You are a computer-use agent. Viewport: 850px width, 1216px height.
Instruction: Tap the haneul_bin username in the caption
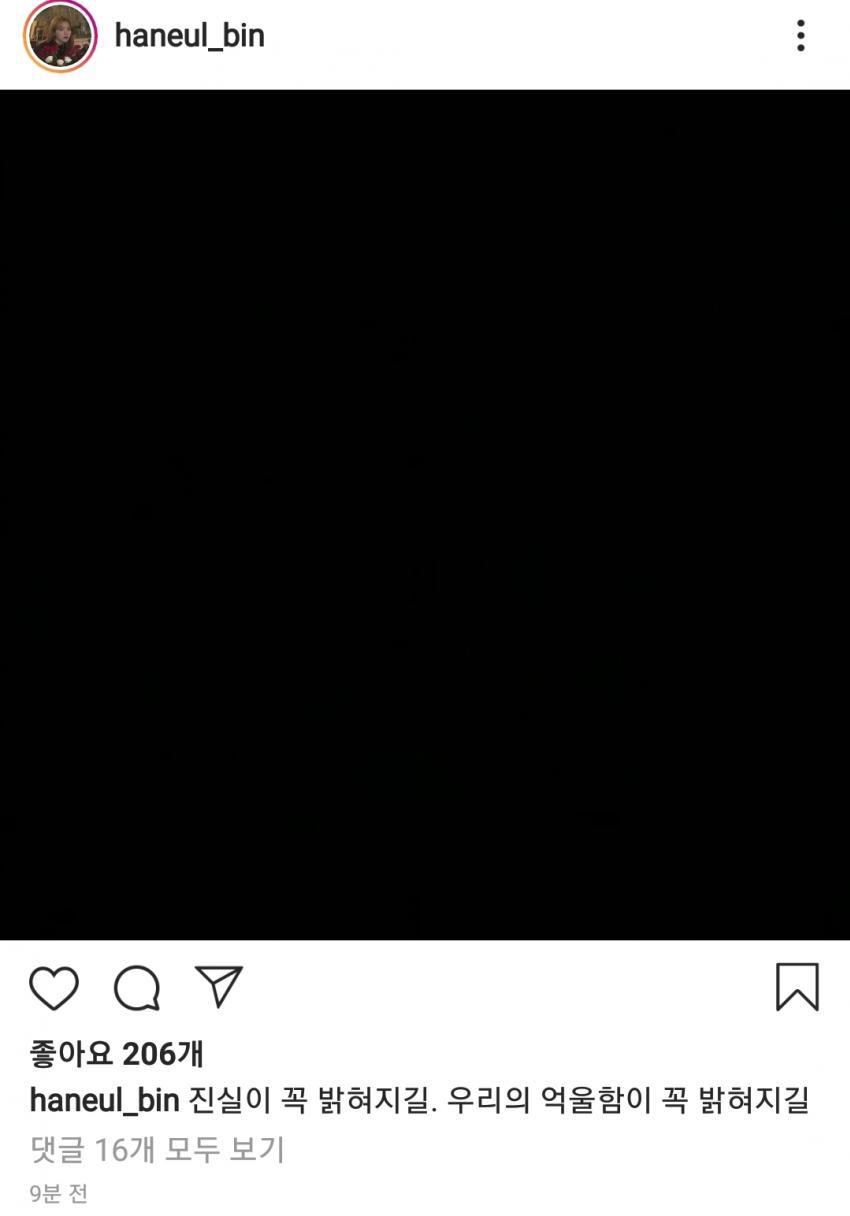[104, 1101]
